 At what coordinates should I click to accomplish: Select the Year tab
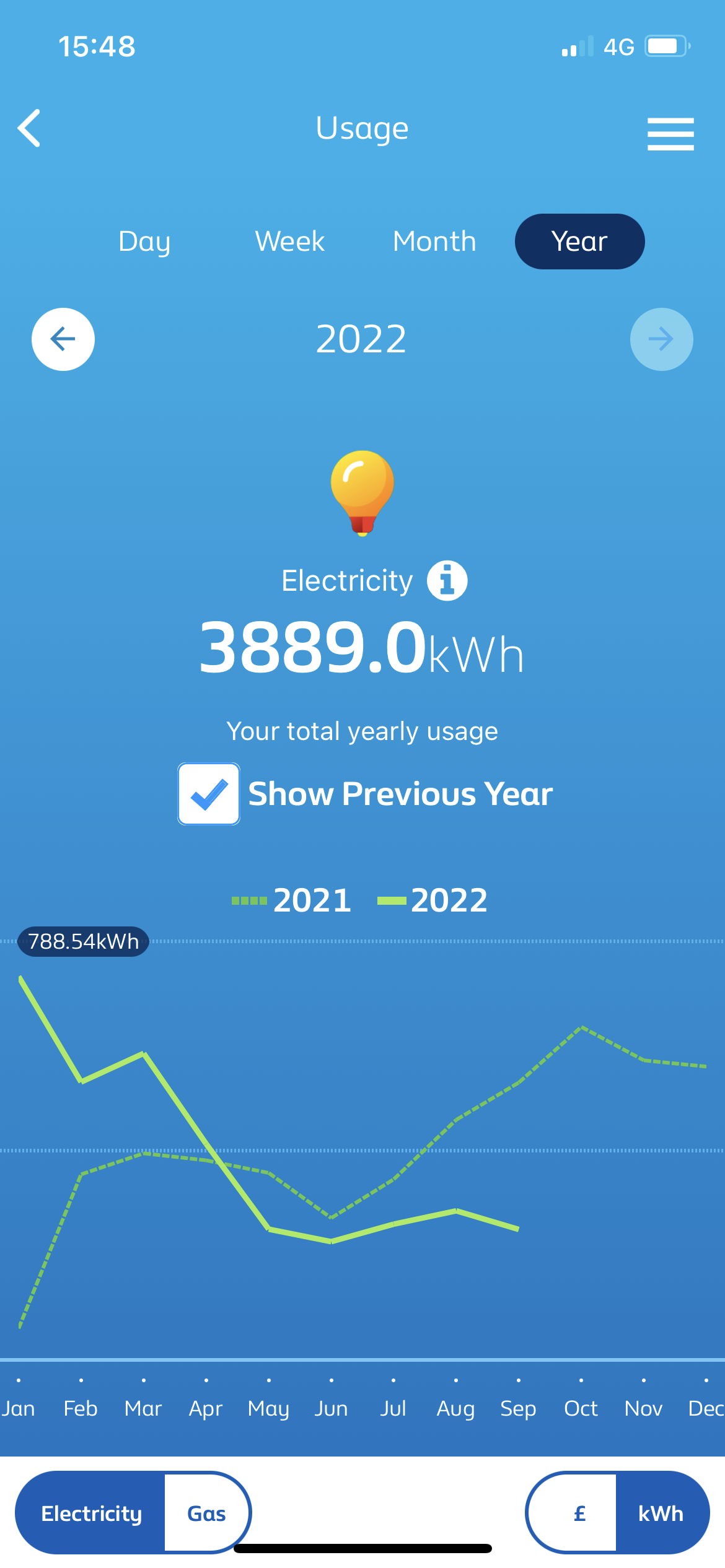(x=579, y=242)
